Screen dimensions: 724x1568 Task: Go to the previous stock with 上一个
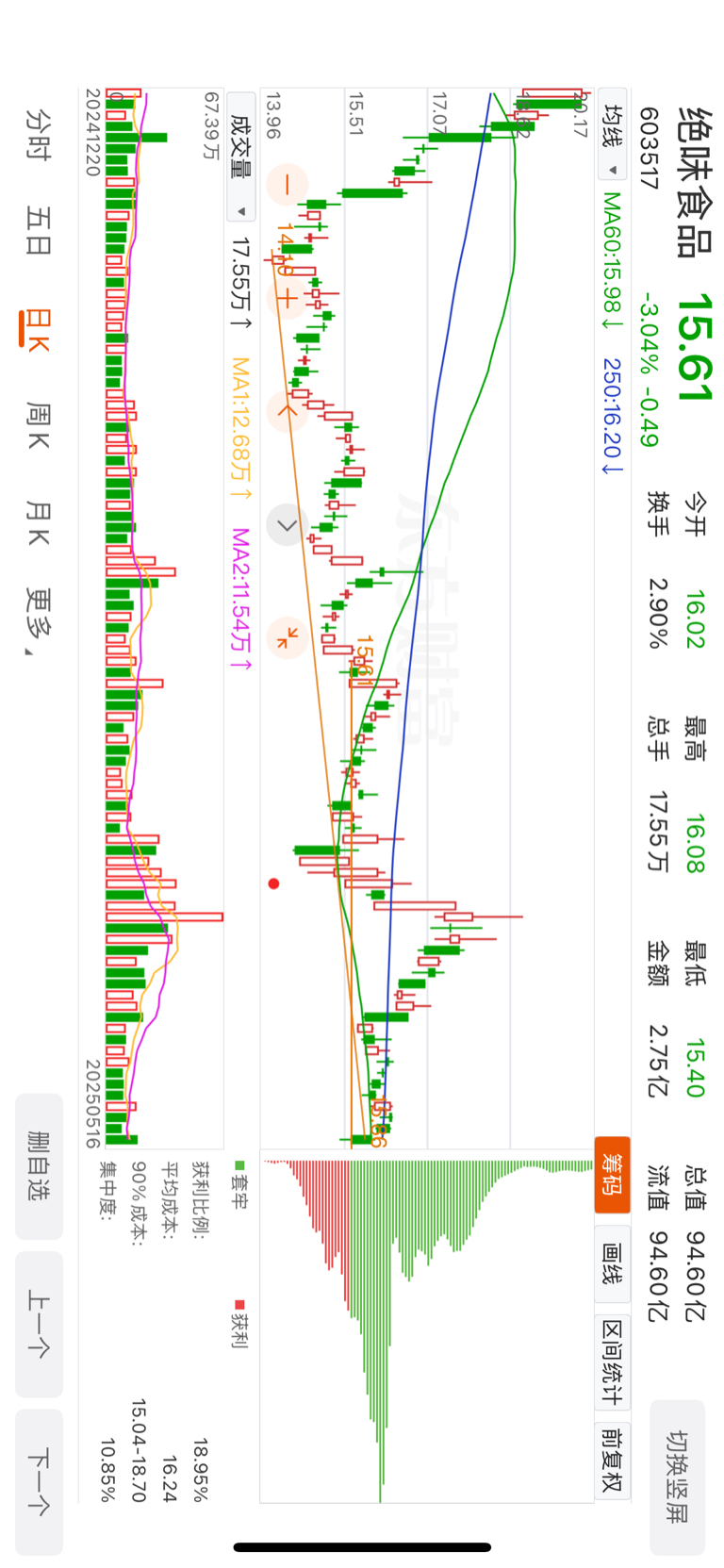coord(39,1324)
